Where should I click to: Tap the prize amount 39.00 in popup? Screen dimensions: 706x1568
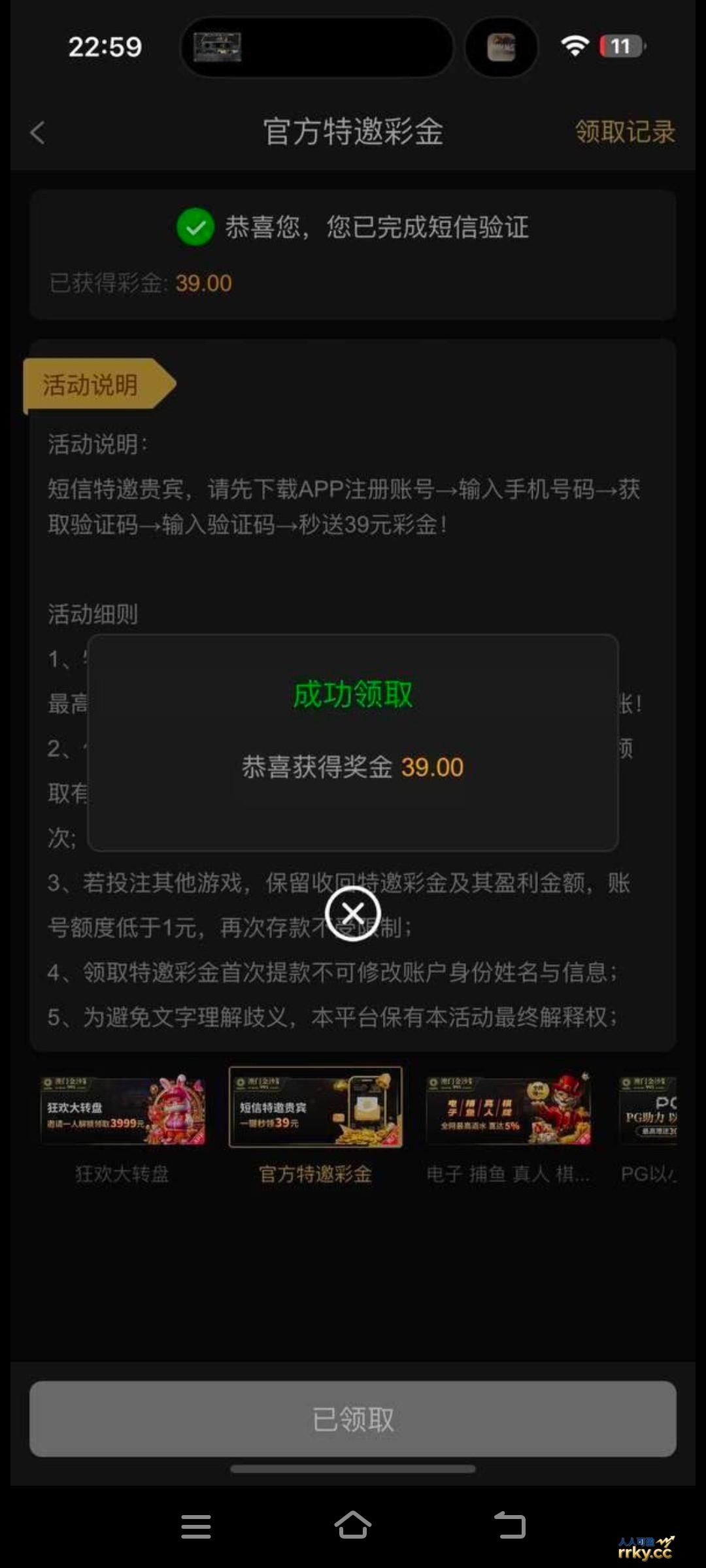pos(433,768)
